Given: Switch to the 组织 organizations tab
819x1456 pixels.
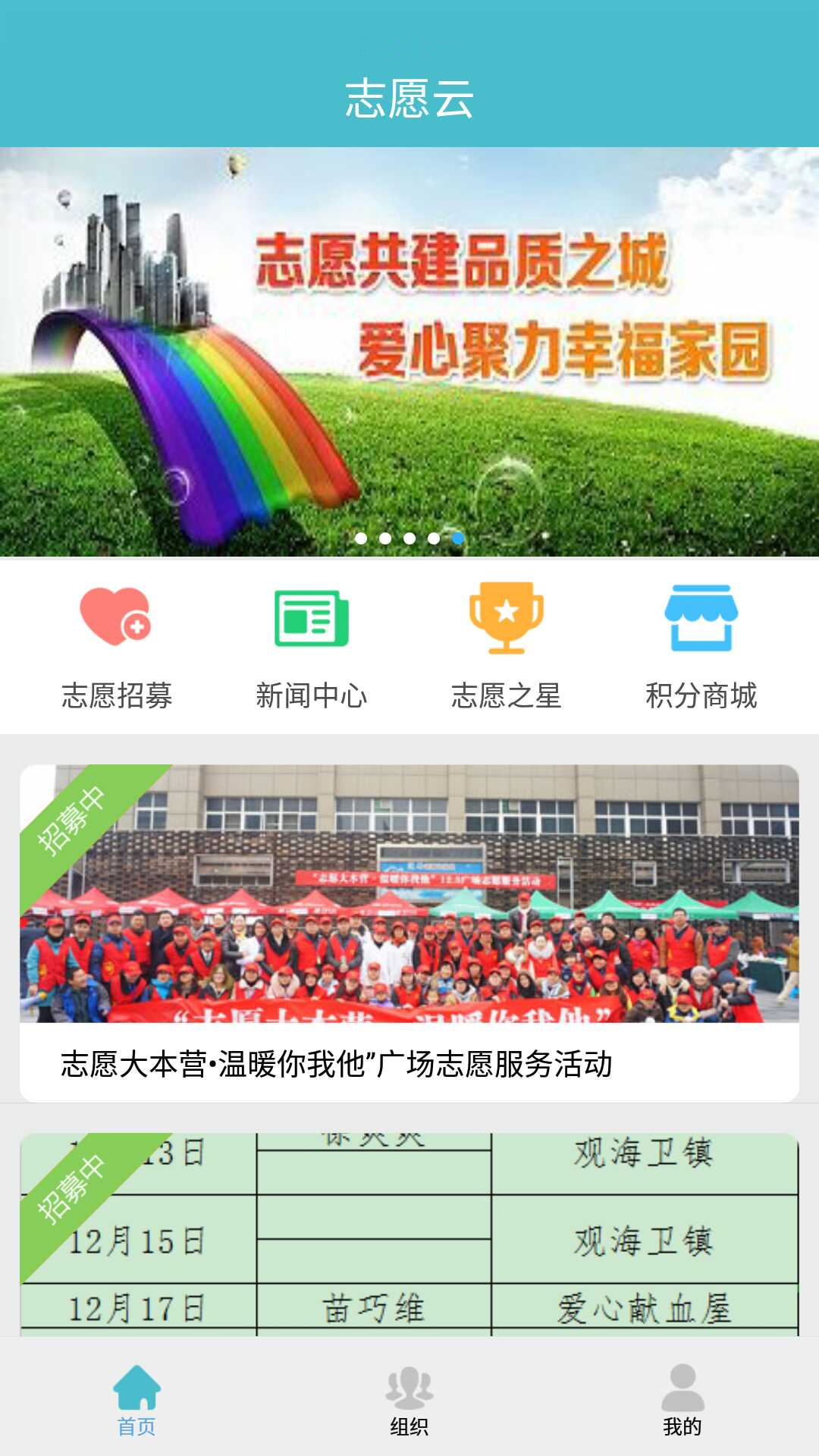Looking at the screenshot, I should [409, 1400].
